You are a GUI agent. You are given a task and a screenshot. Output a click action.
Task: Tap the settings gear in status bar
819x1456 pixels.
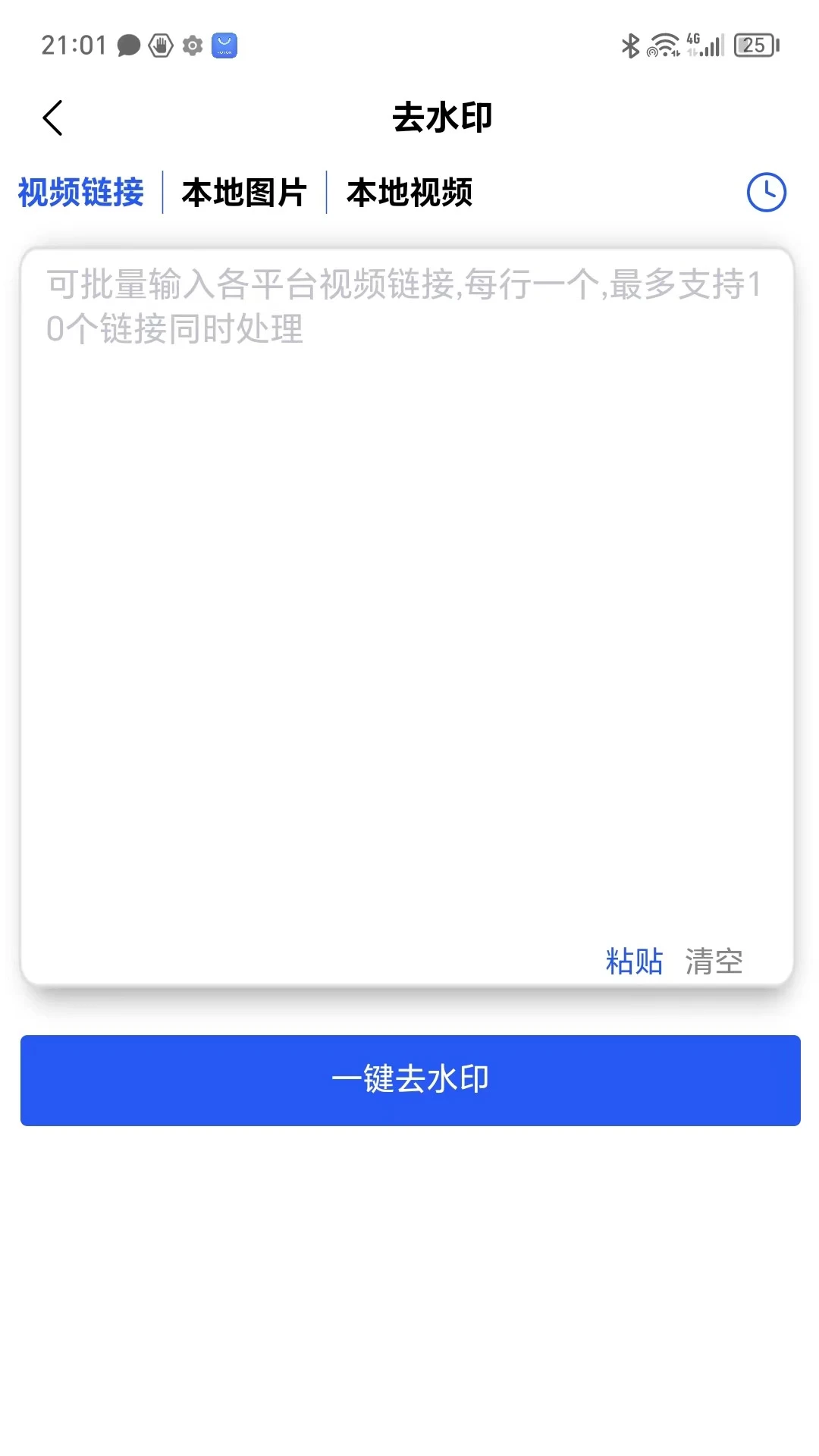click(x=192, y=46)
